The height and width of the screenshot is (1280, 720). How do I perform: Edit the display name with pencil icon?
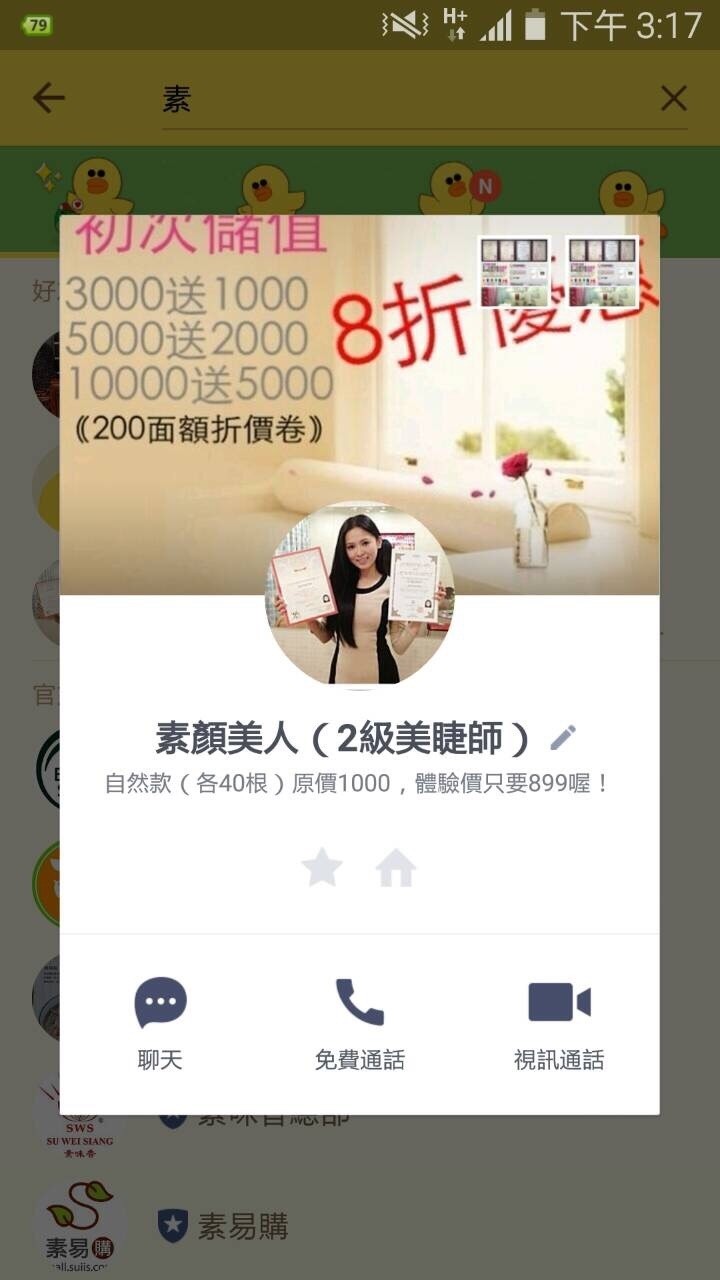[563, 739]
